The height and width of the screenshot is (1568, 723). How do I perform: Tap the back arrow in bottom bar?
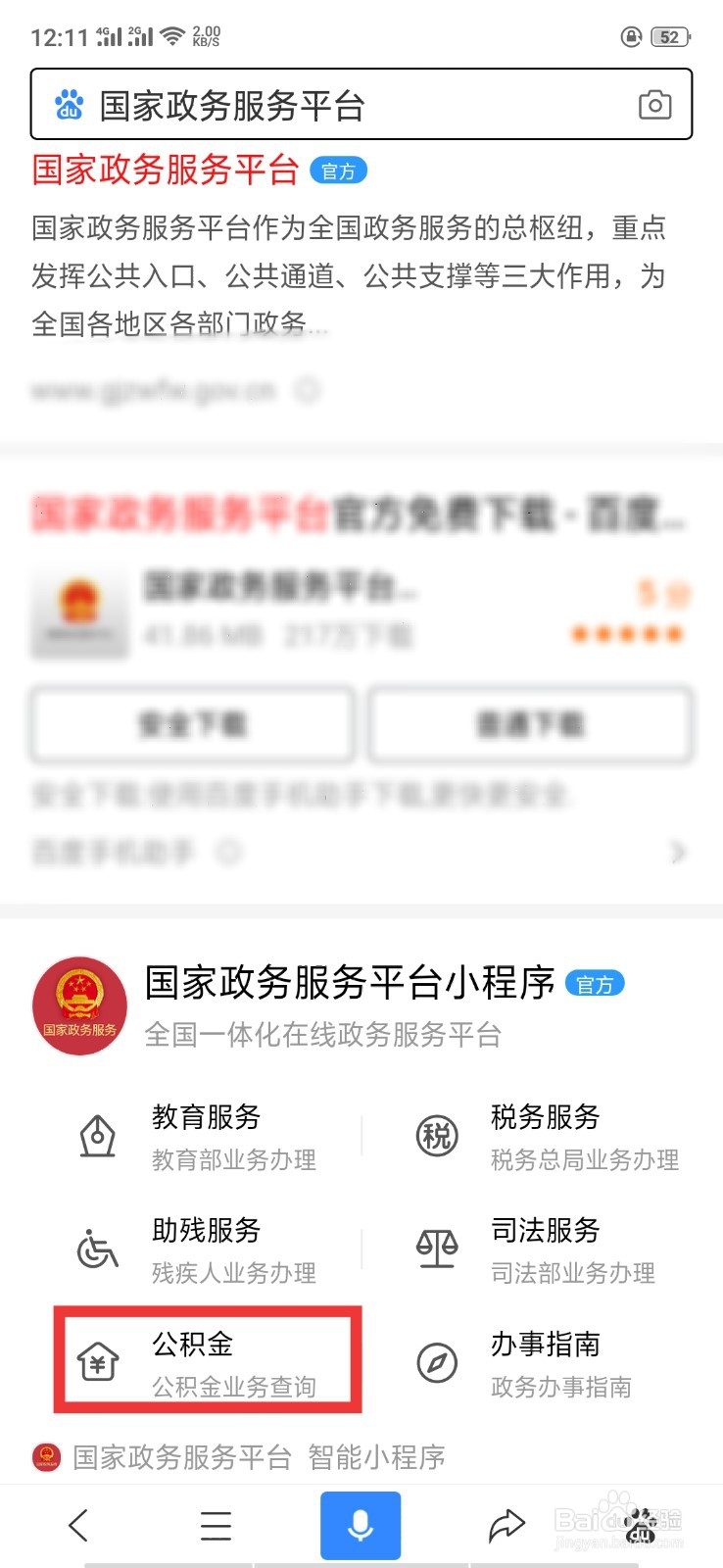[79, 1524]
